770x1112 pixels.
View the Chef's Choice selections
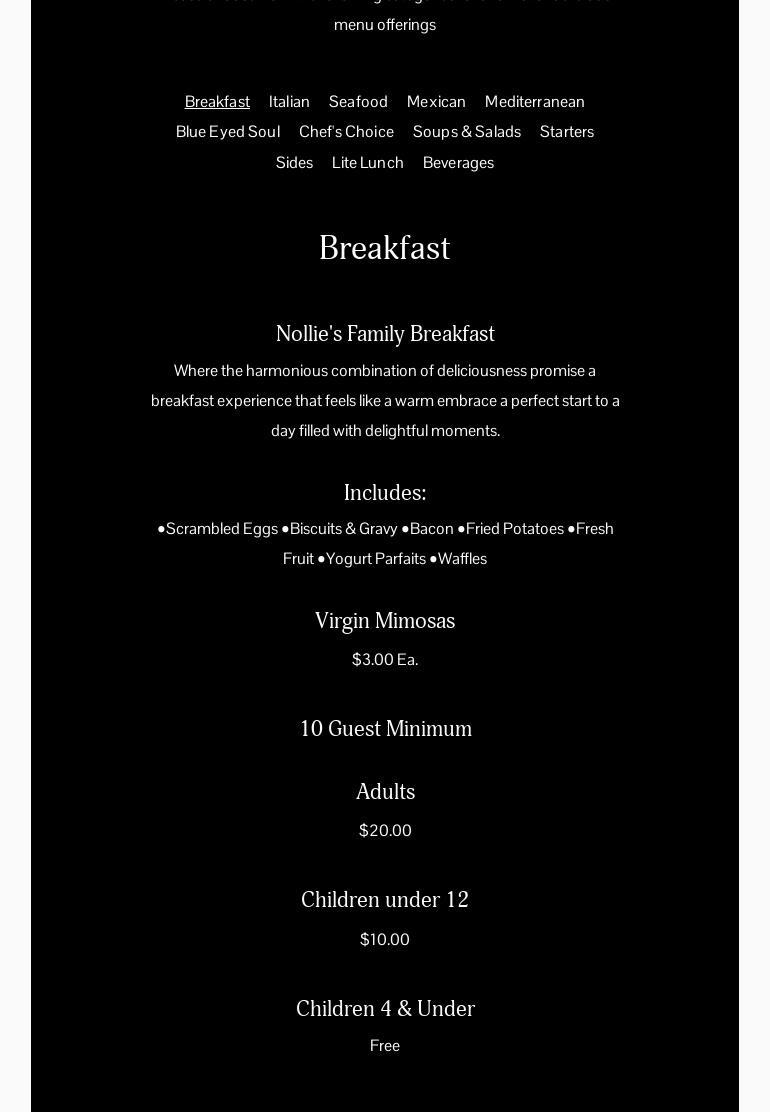pos(346,131)
